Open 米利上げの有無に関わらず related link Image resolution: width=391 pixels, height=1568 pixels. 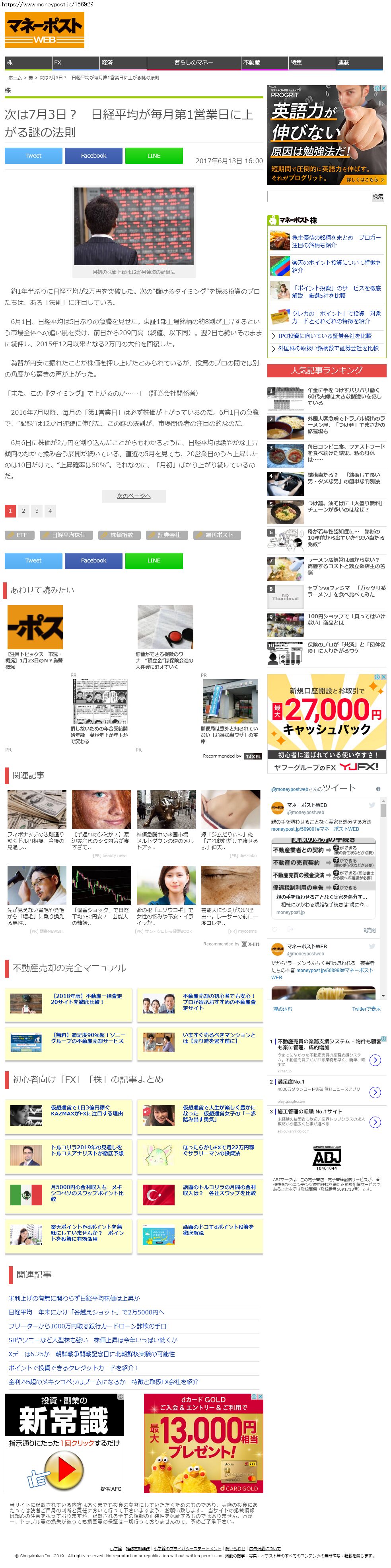74,1299
